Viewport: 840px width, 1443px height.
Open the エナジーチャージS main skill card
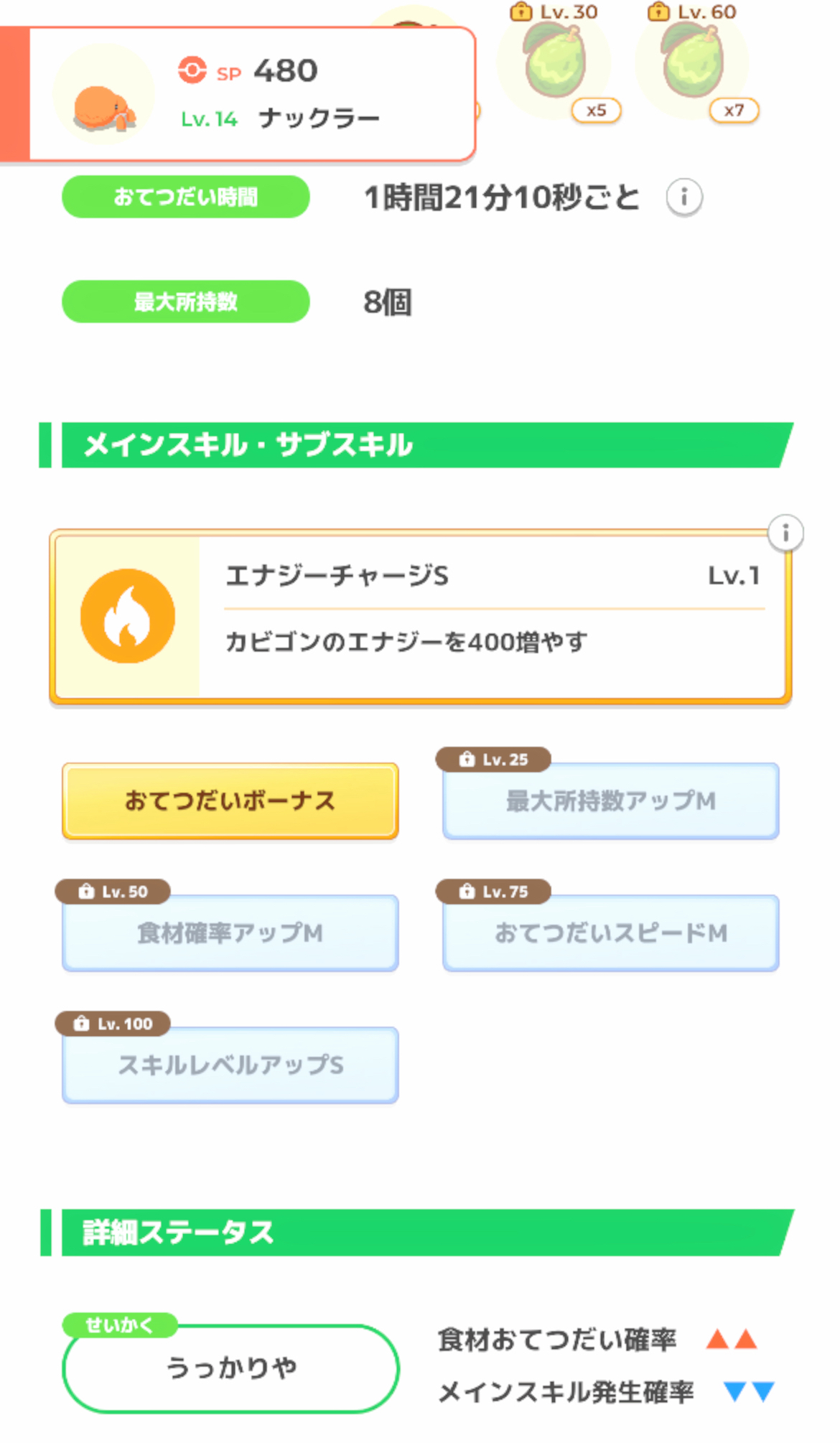coord(420,617)
